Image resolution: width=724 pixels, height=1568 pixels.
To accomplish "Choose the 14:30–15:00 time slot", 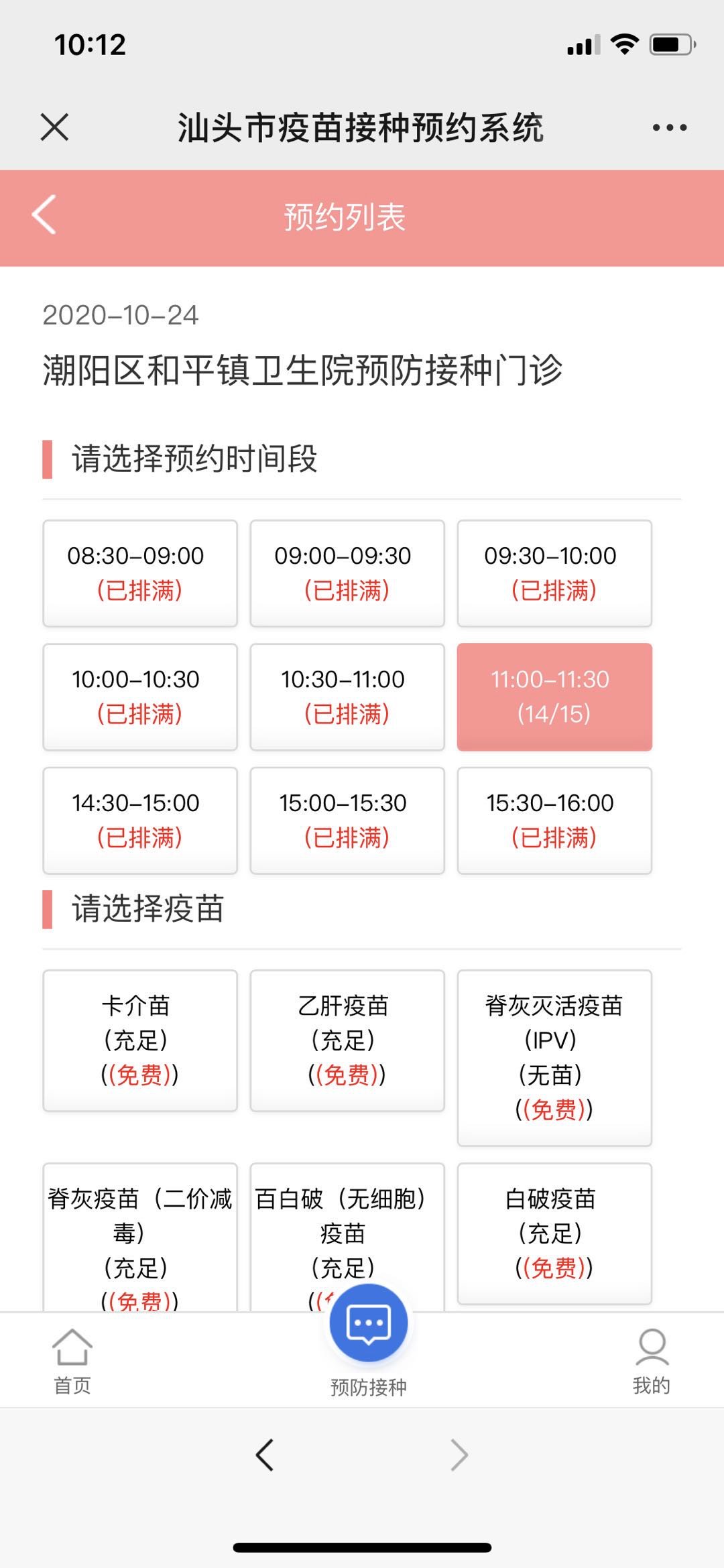I will click(140, 820).
